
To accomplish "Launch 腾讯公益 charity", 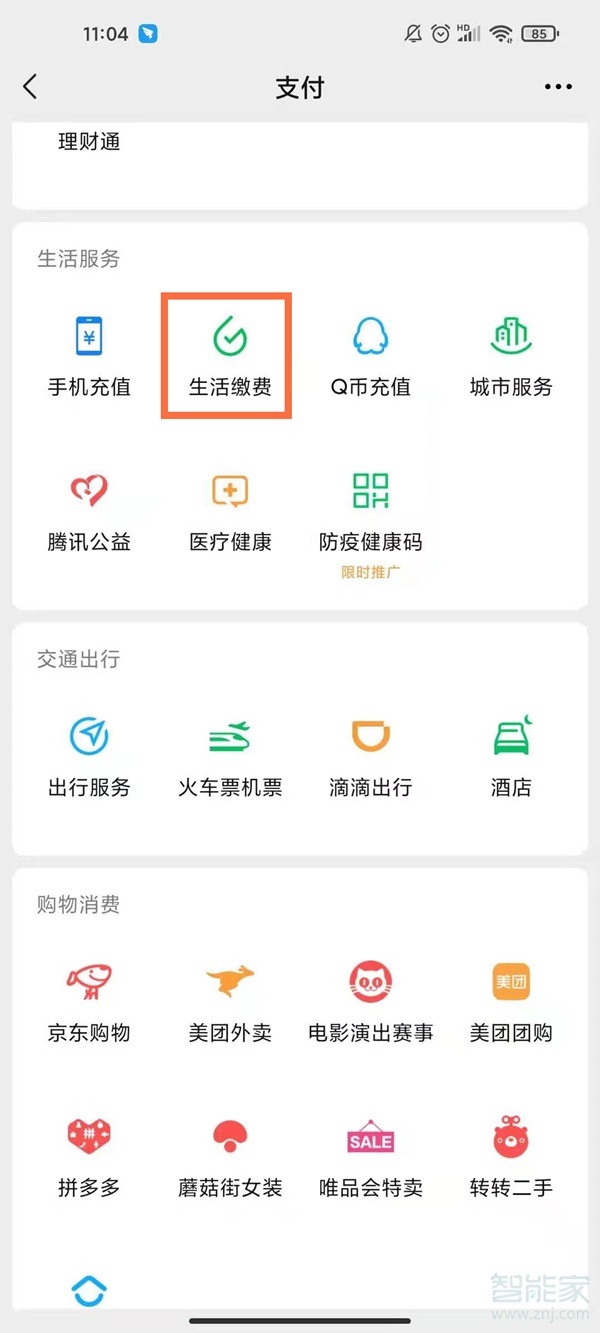I will tap(89, 511).
